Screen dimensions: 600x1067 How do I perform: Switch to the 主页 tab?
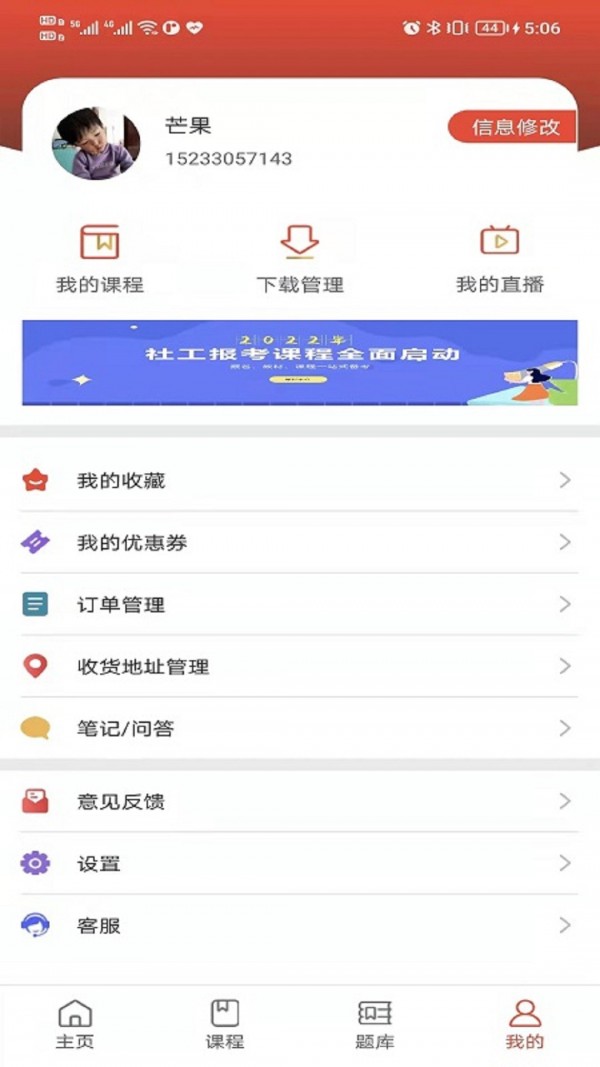click(x=75, y=1025)
